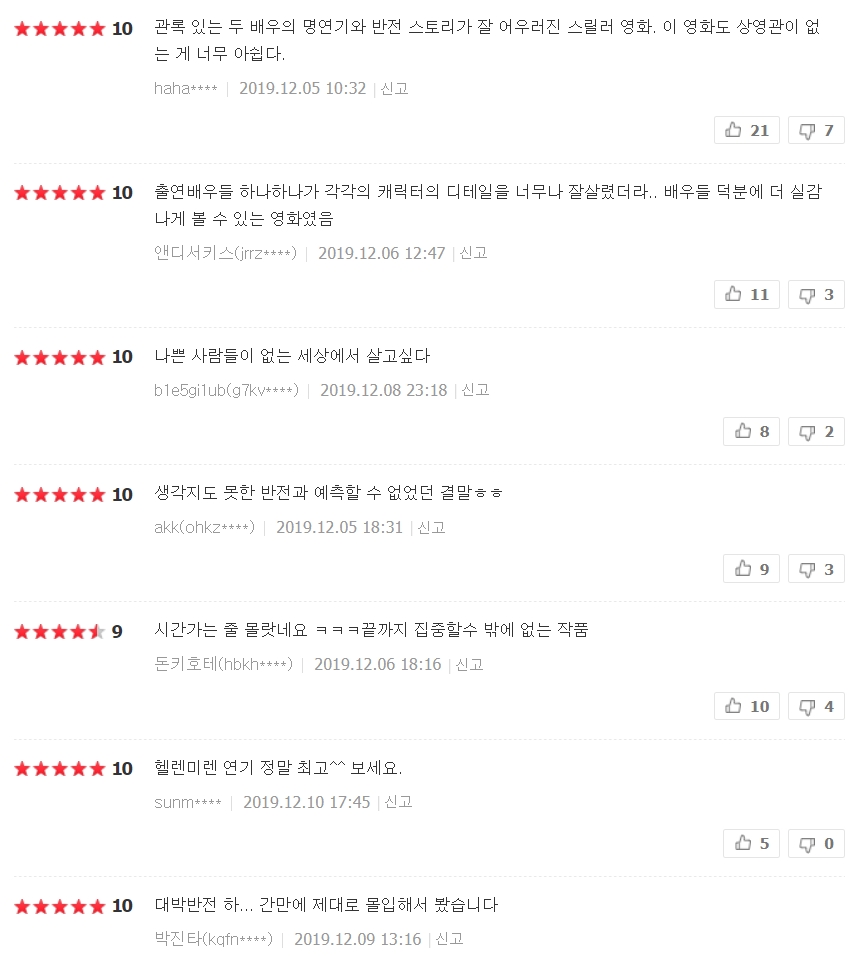Viewport: 853px width, 956px height.
Task: Report sunm**** review
Action: pyautogui.click(x=398, y=802)
